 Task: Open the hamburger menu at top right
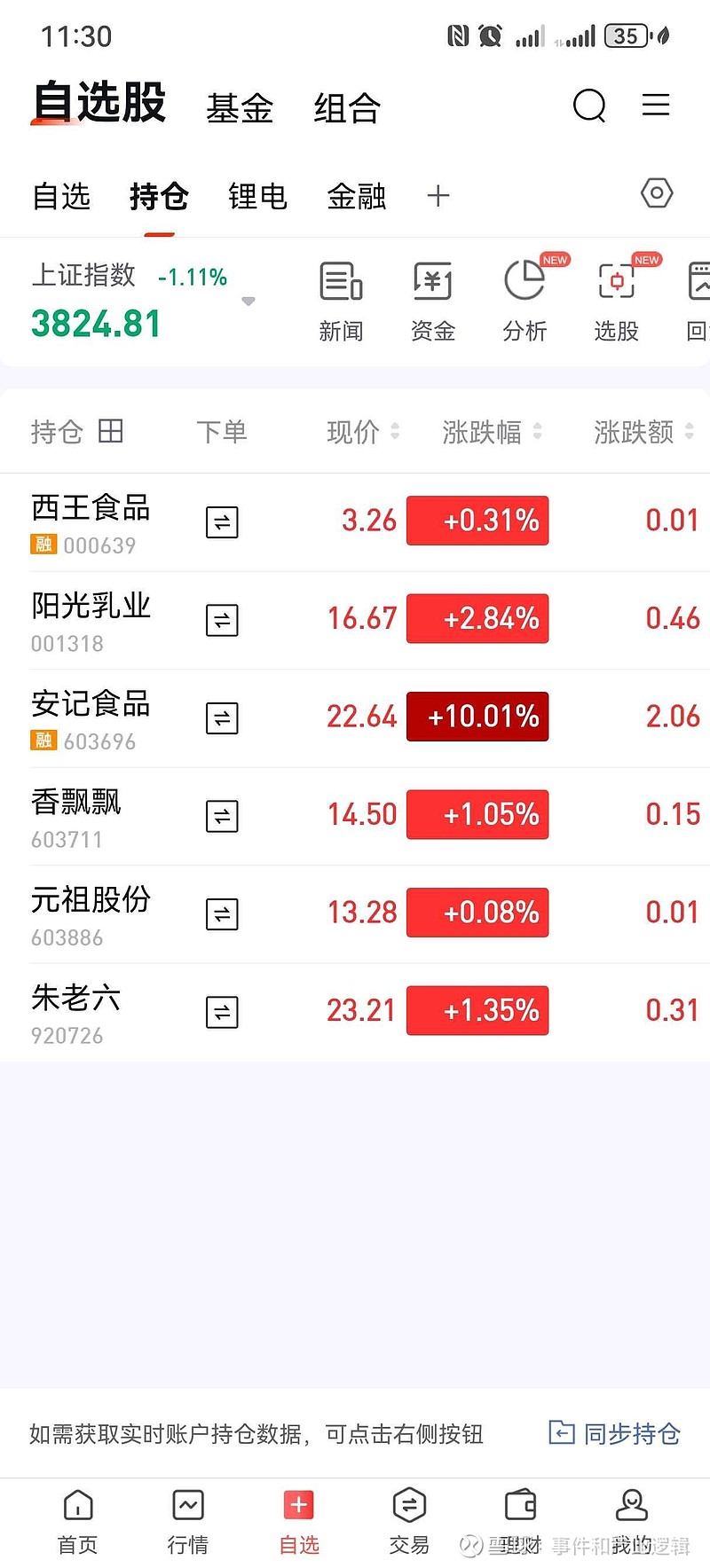(x=656, y=105)
